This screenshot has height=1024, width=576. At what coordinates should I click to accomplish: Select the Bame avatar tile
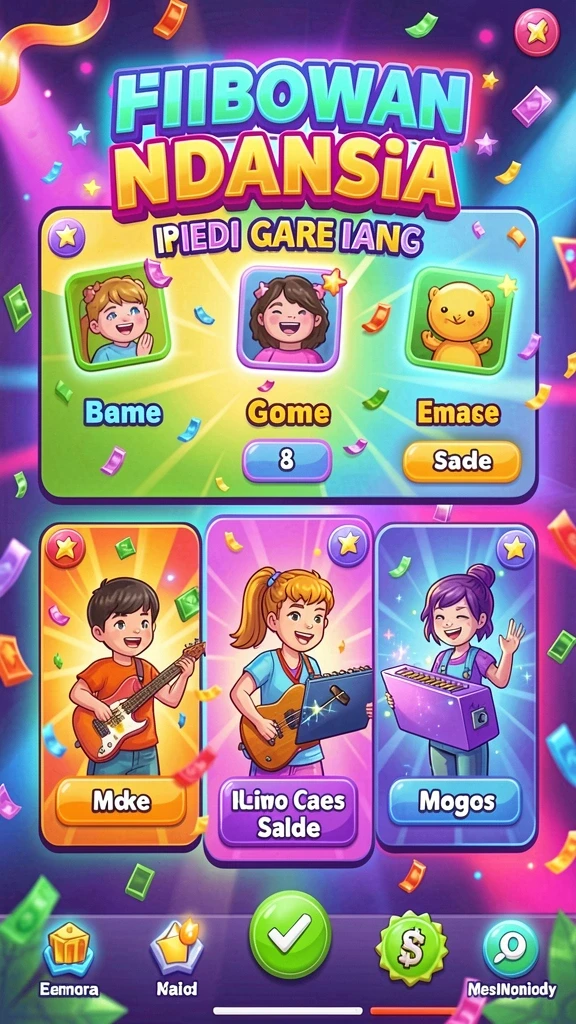point(118,317)
